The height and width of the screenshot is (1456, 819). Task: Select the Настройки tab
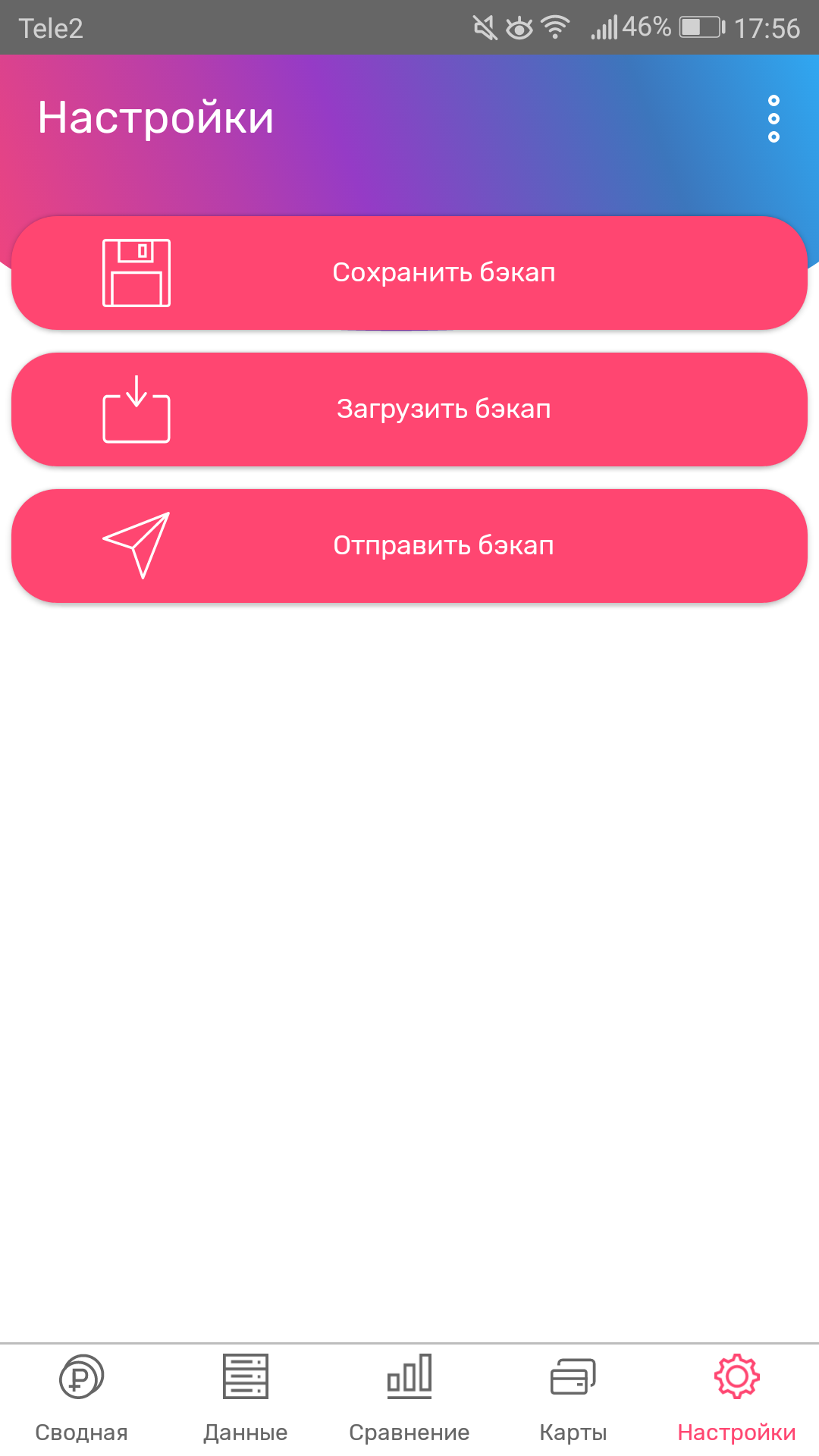click(736, 1399)
